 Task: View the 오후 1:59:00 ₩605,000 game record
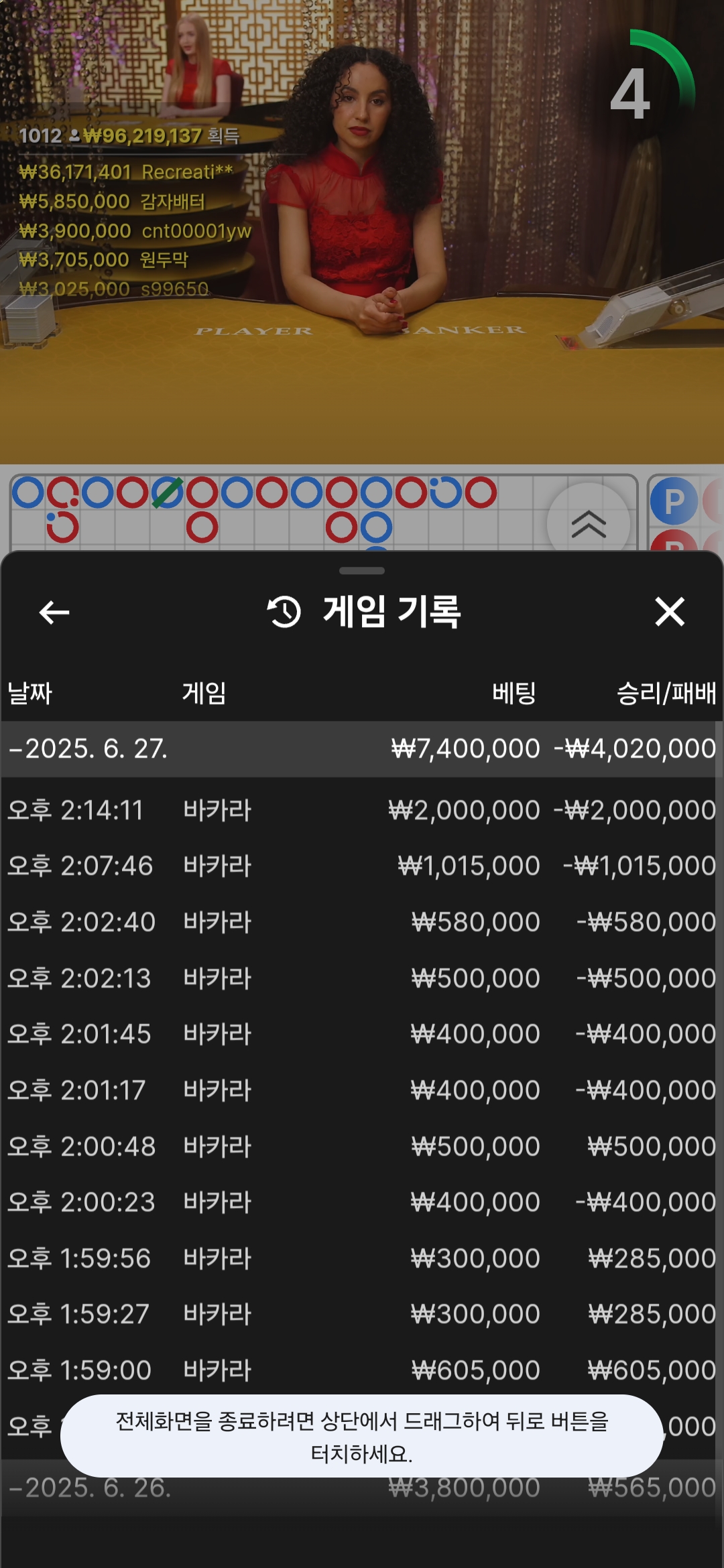[362, 1370]
